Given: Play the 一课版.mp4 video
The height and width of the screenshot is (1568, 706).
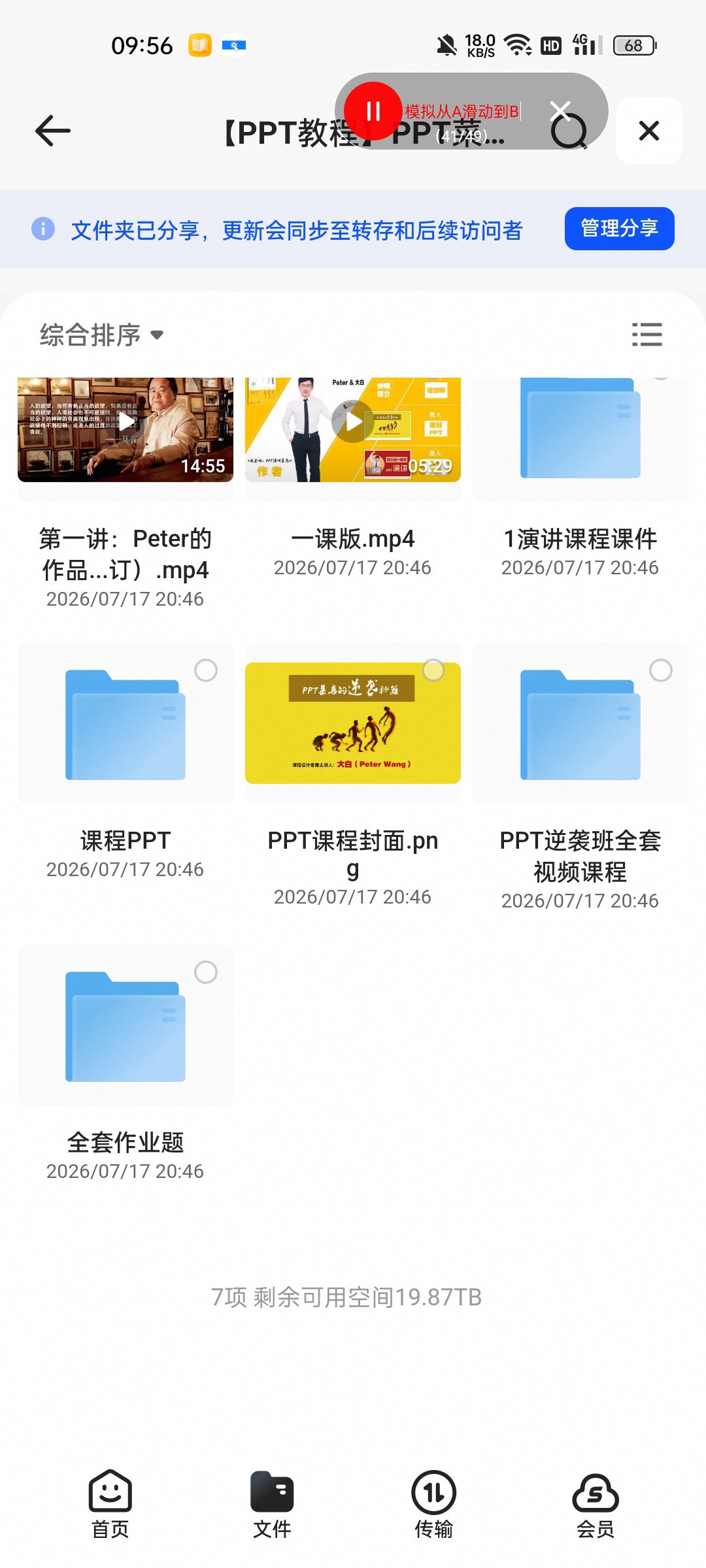Looking at the screenshot, I should coord(353,429).
